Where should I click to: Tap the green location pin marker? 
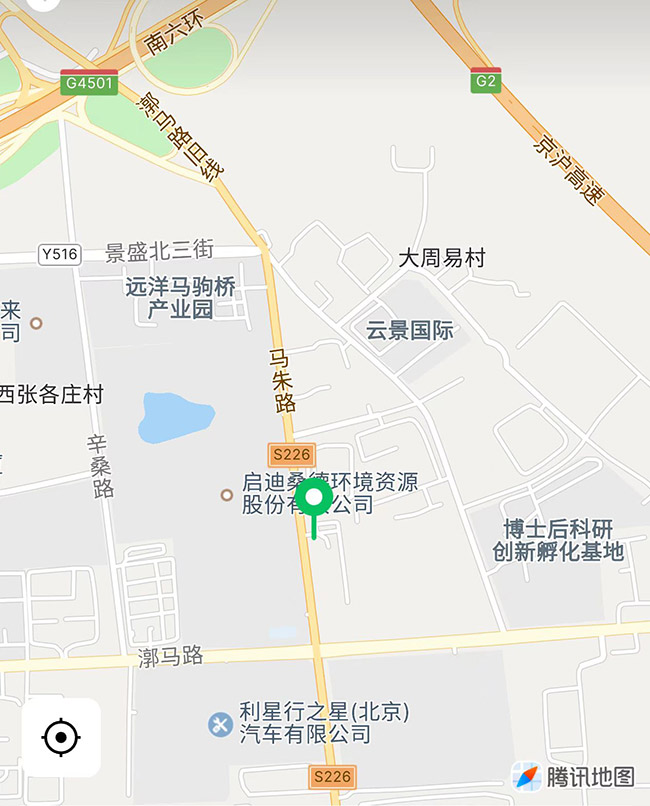[x=316, y=499]
